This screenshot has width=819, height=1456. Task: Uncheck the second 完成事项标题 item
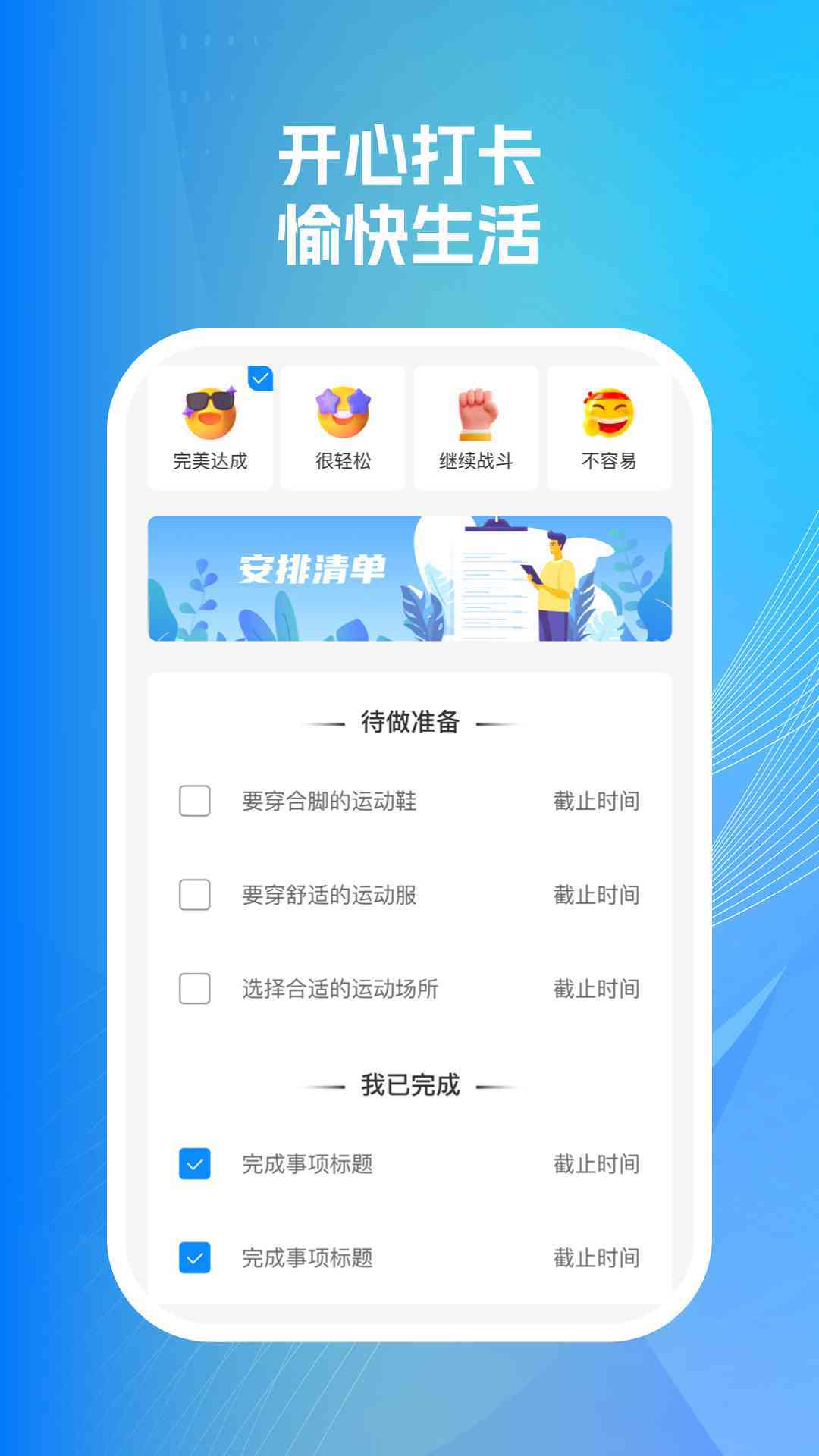(x=193, y=1257)
